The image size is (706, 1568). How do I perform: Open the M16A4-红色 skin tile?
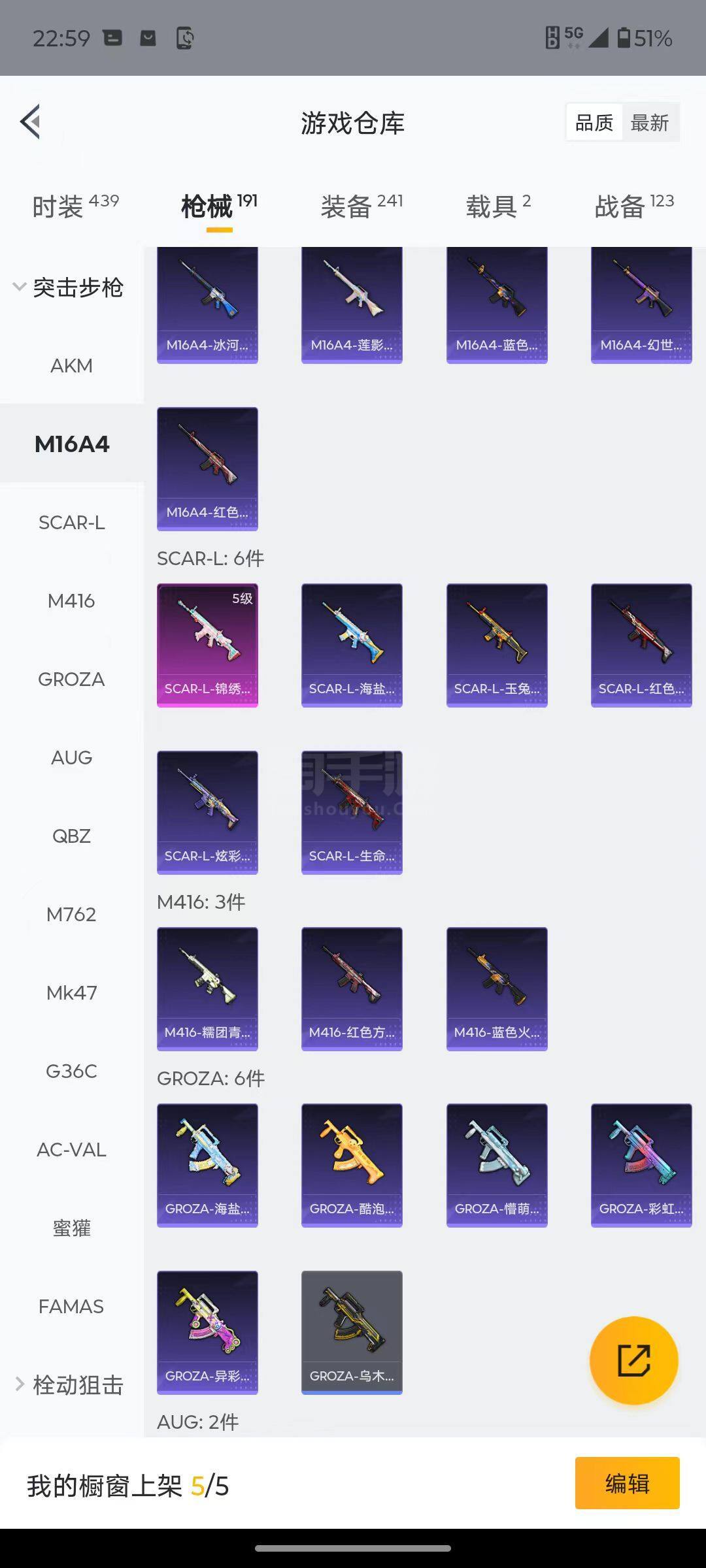tap(207, 468)
